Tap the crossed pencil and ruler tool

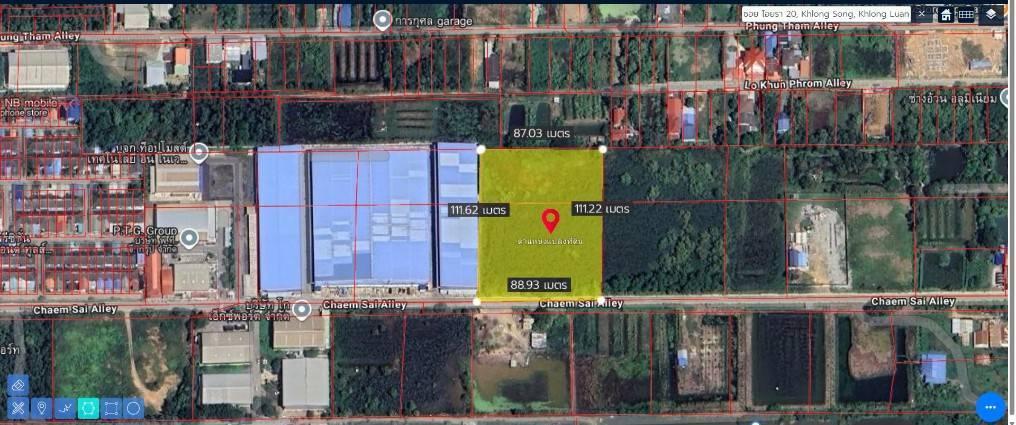click(18, 408)
